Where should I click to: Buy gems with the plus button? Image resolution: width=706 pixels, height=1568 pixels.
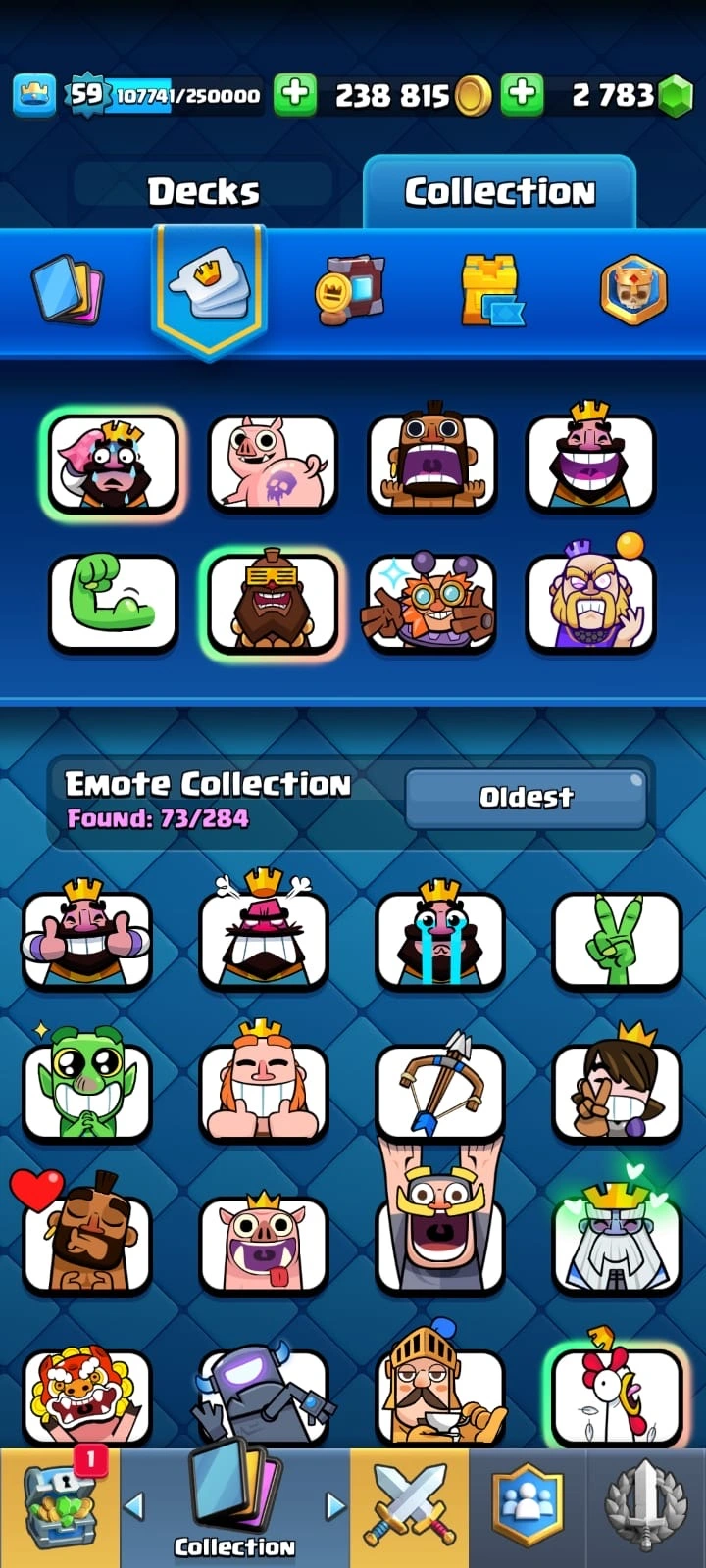click(x=522, y=95)
